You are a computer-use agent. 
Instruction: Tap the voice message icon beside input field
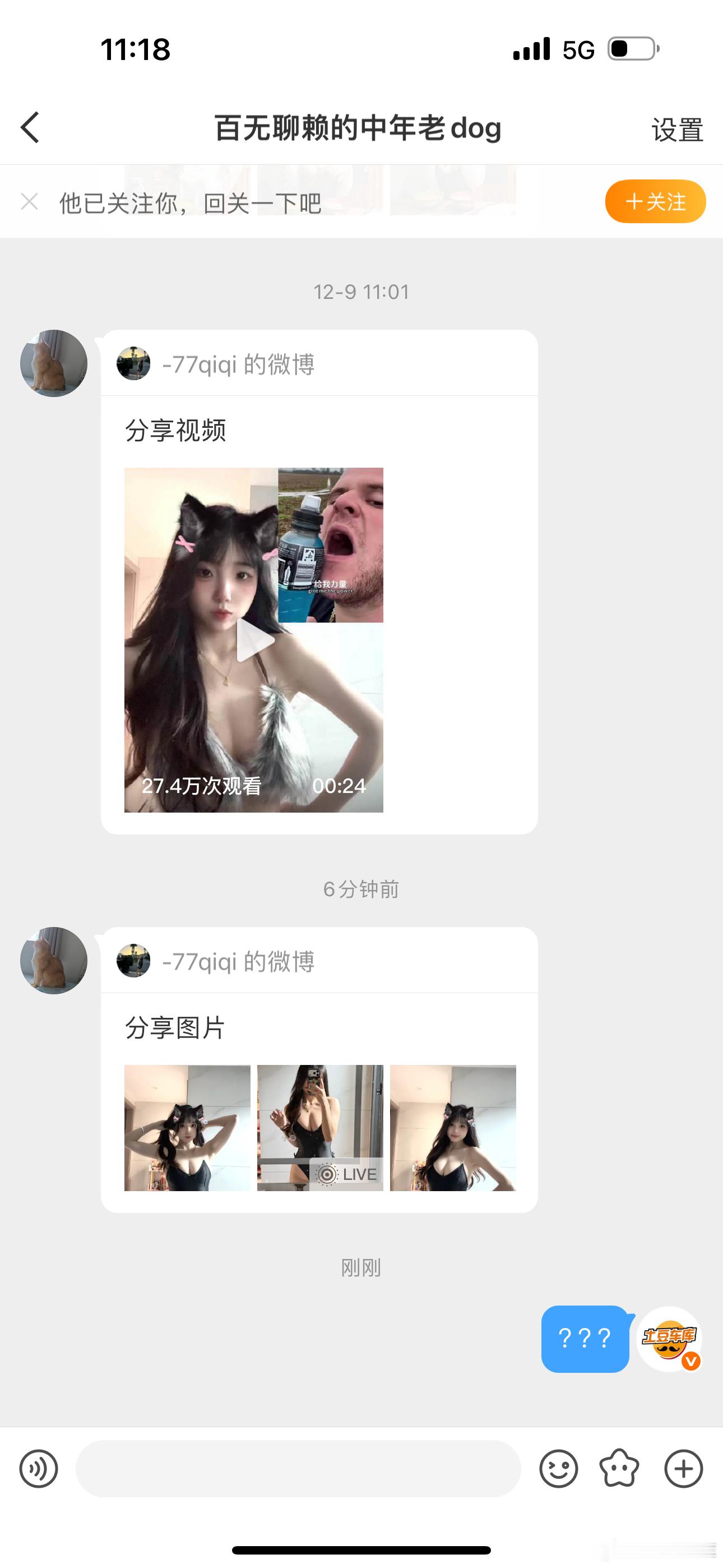pos(38,1469)
